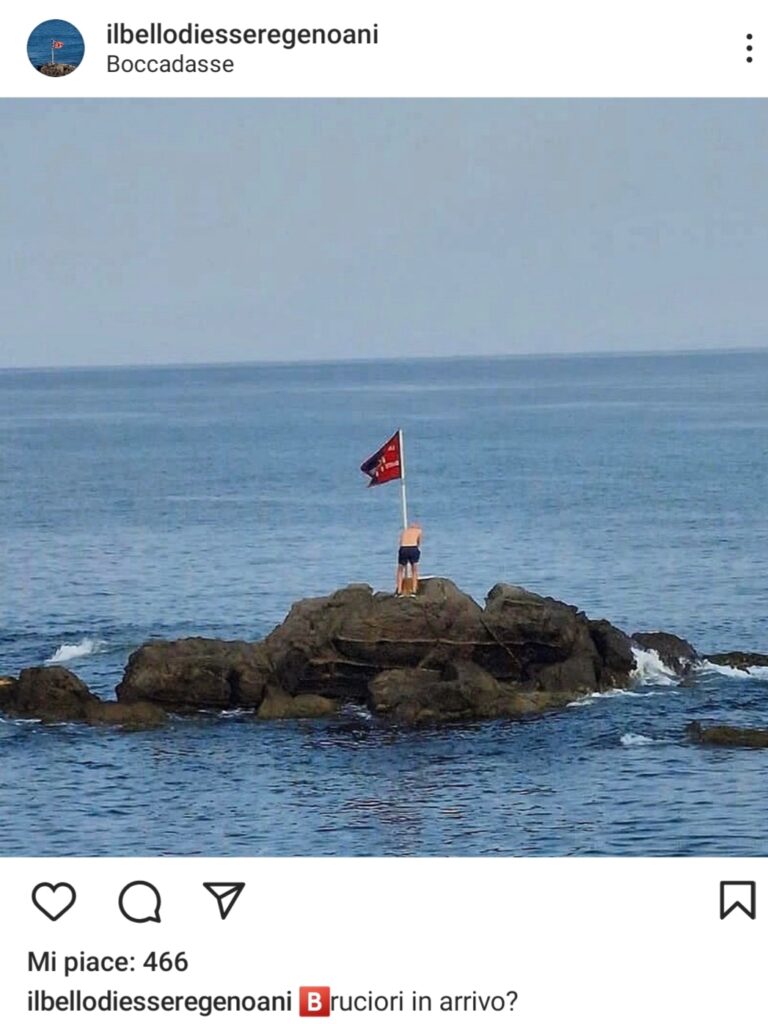Open the ilbellodiesseregenoani username in post header
768x1024 pixels.
(242, 34)
